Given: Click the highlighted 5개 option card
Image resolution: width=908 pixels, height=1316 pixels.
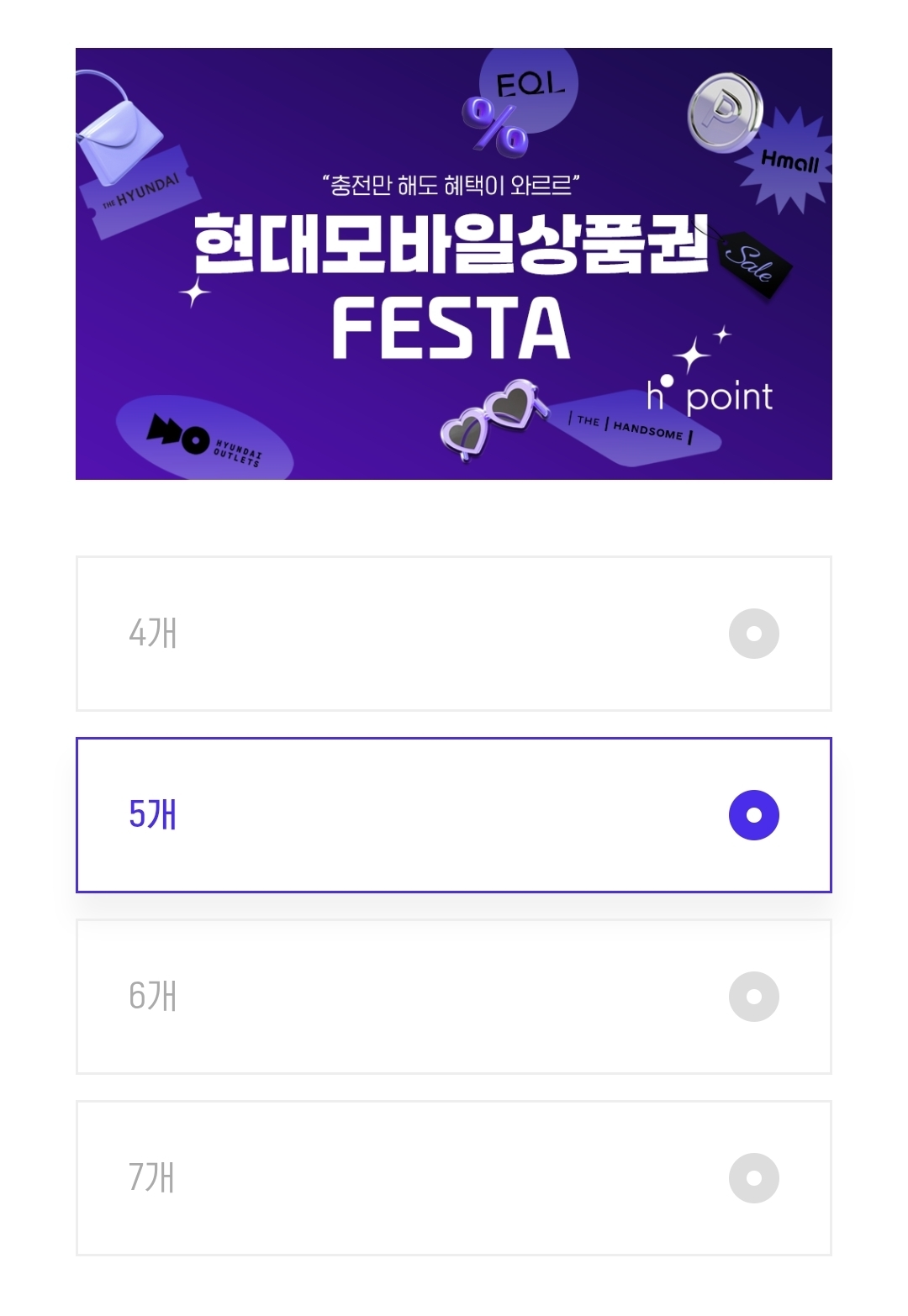Looking at the screenshot, I should point(454,813).
